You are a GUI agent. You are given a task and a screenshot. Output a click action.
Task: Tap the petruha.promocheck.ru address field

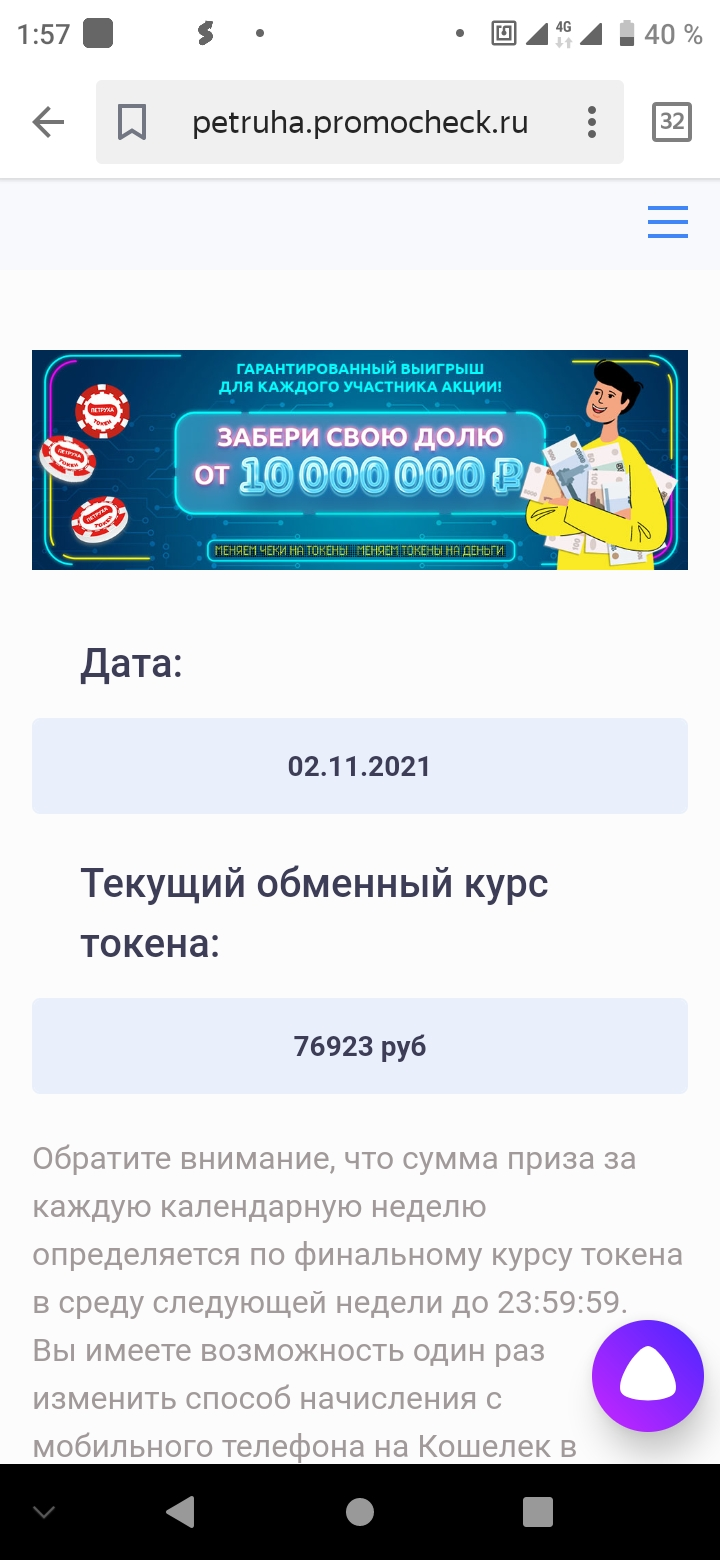[360, 123]
